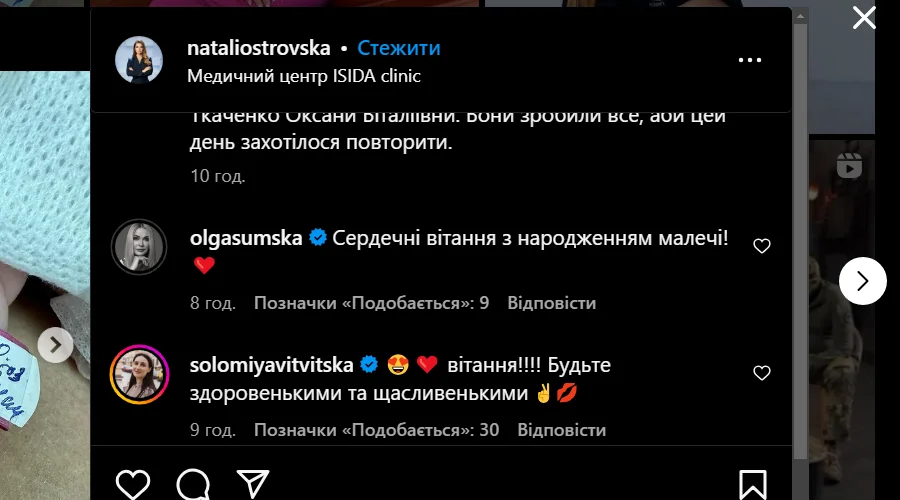900x500 pixels.
Task: Reply to olgasumska's comment
Action: click(551, 302)
